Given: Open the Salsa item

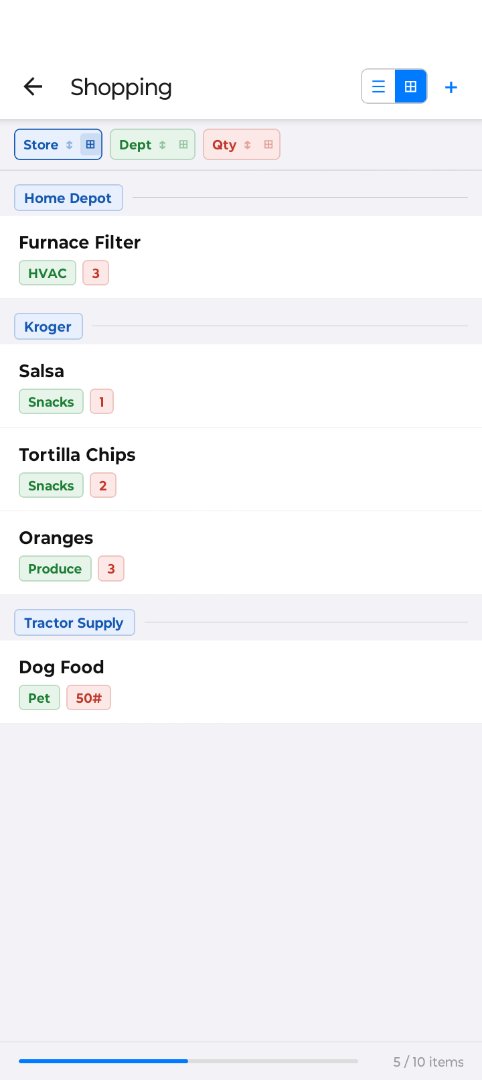Looking at the screenshot, I should [x=241, y=386].
